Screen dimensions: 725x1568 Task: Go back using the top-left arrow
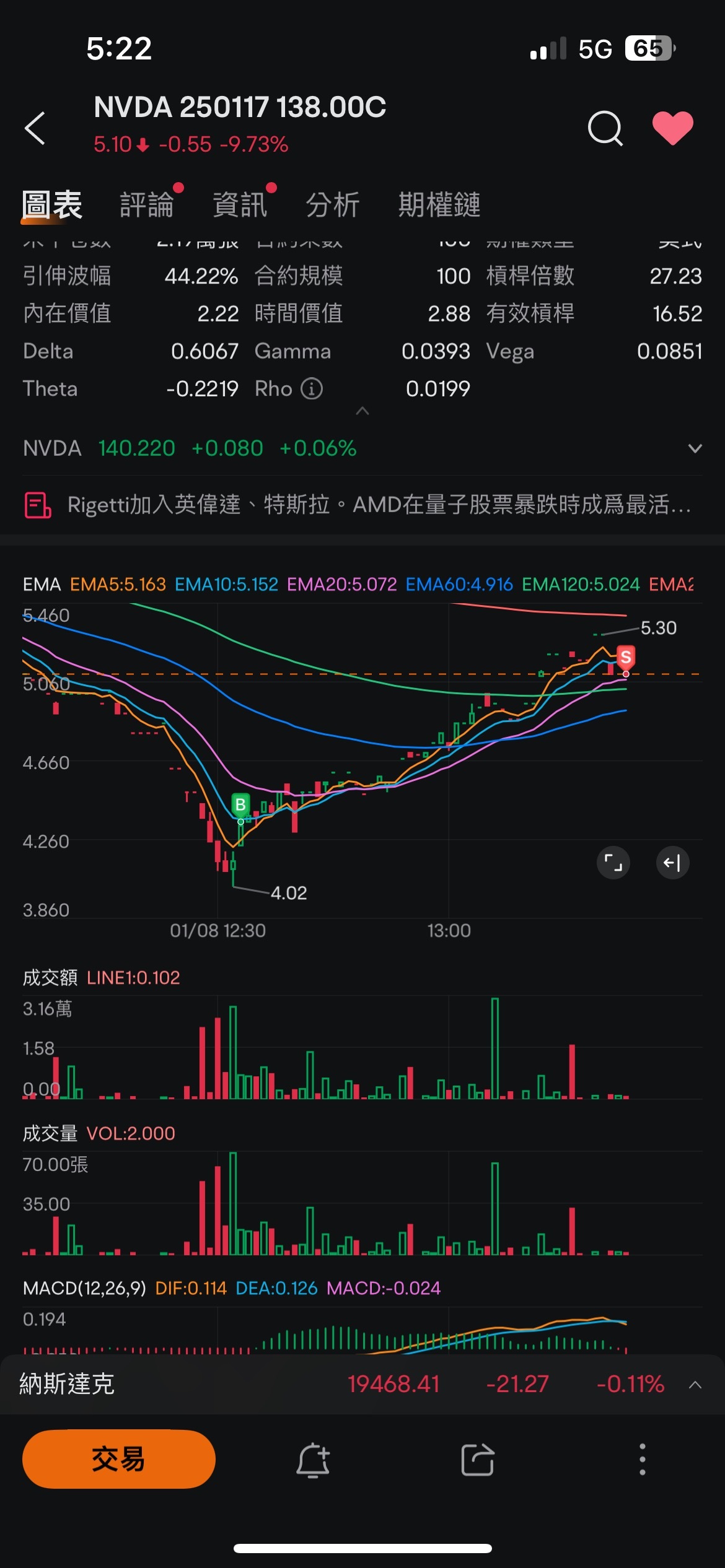coord(35,128)
